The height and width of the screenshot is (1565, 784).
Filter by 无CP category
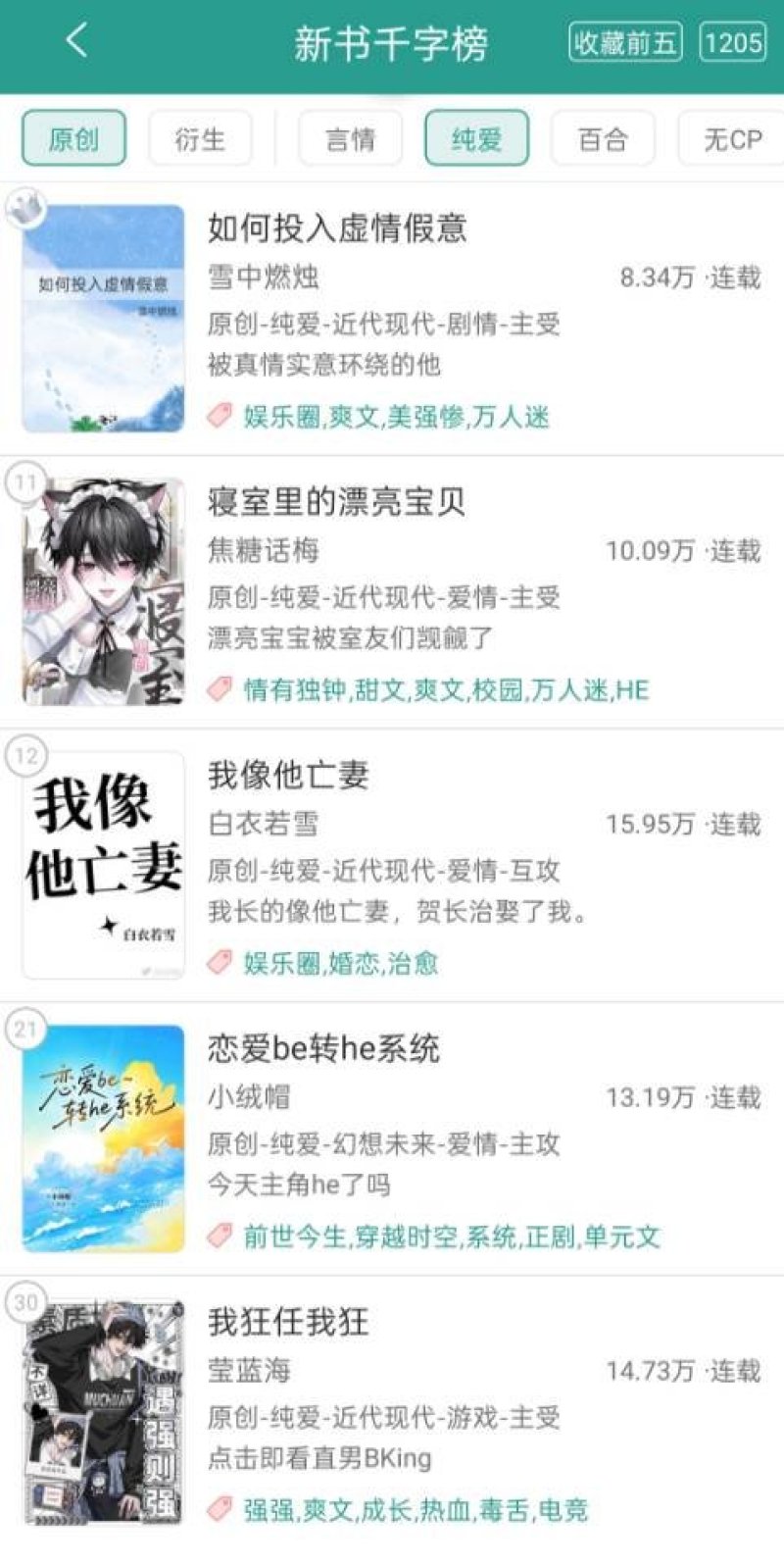[731, 139]
